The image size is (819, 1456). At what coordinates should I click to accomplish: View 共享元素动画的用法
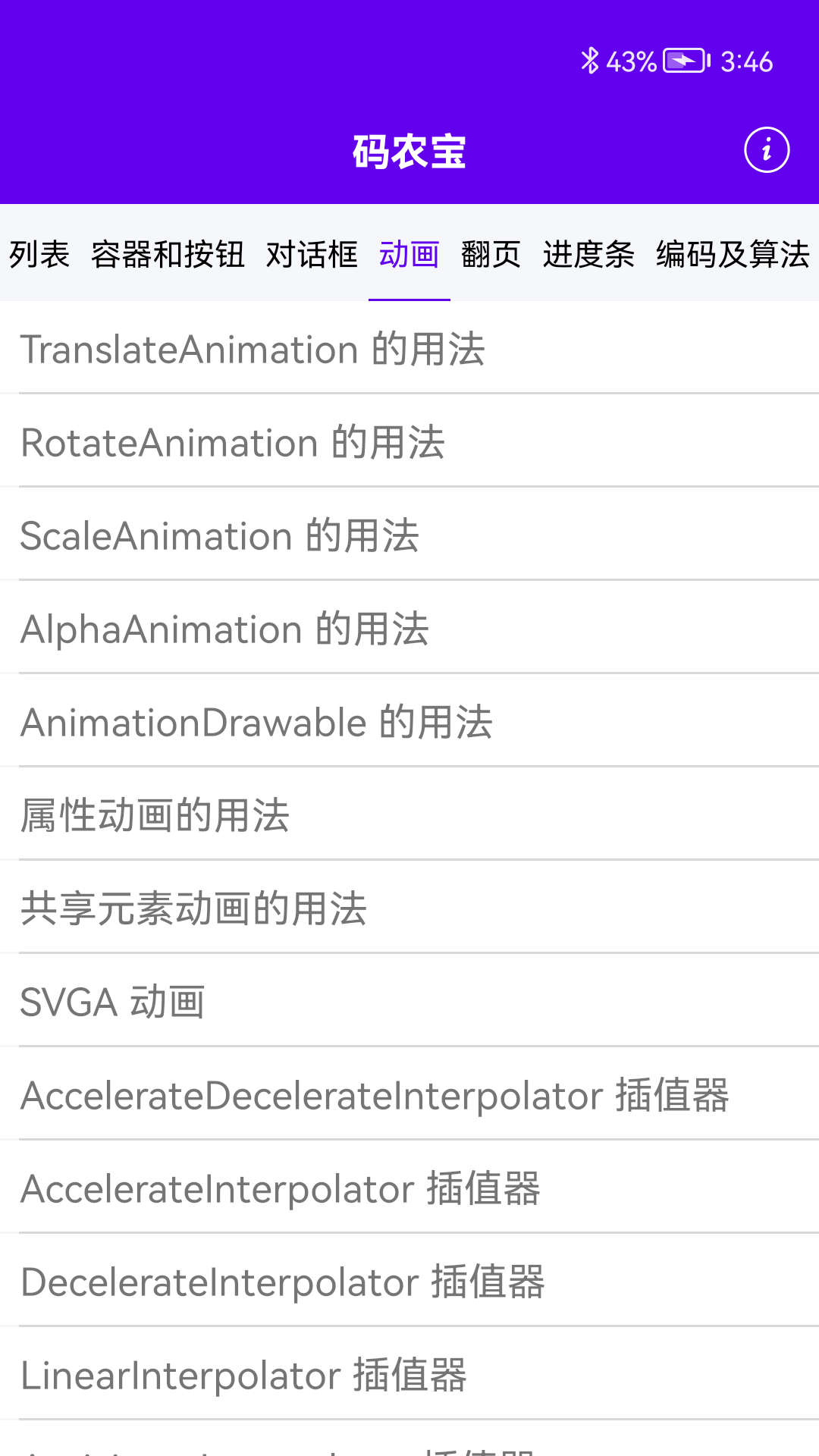click(409, 908)
